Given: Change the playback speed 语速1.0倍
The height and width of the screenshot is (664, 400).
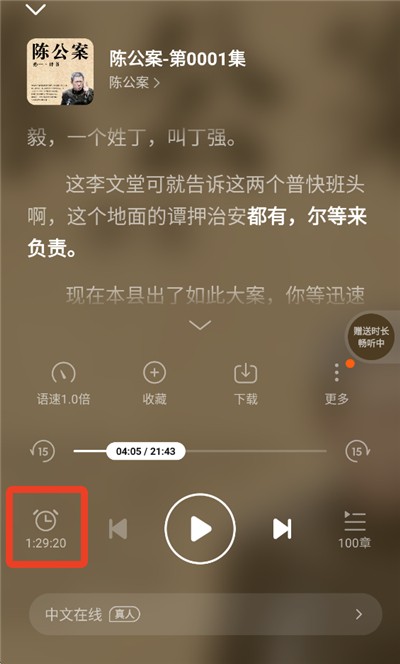Looking at the screenshot, I should 63,384.
